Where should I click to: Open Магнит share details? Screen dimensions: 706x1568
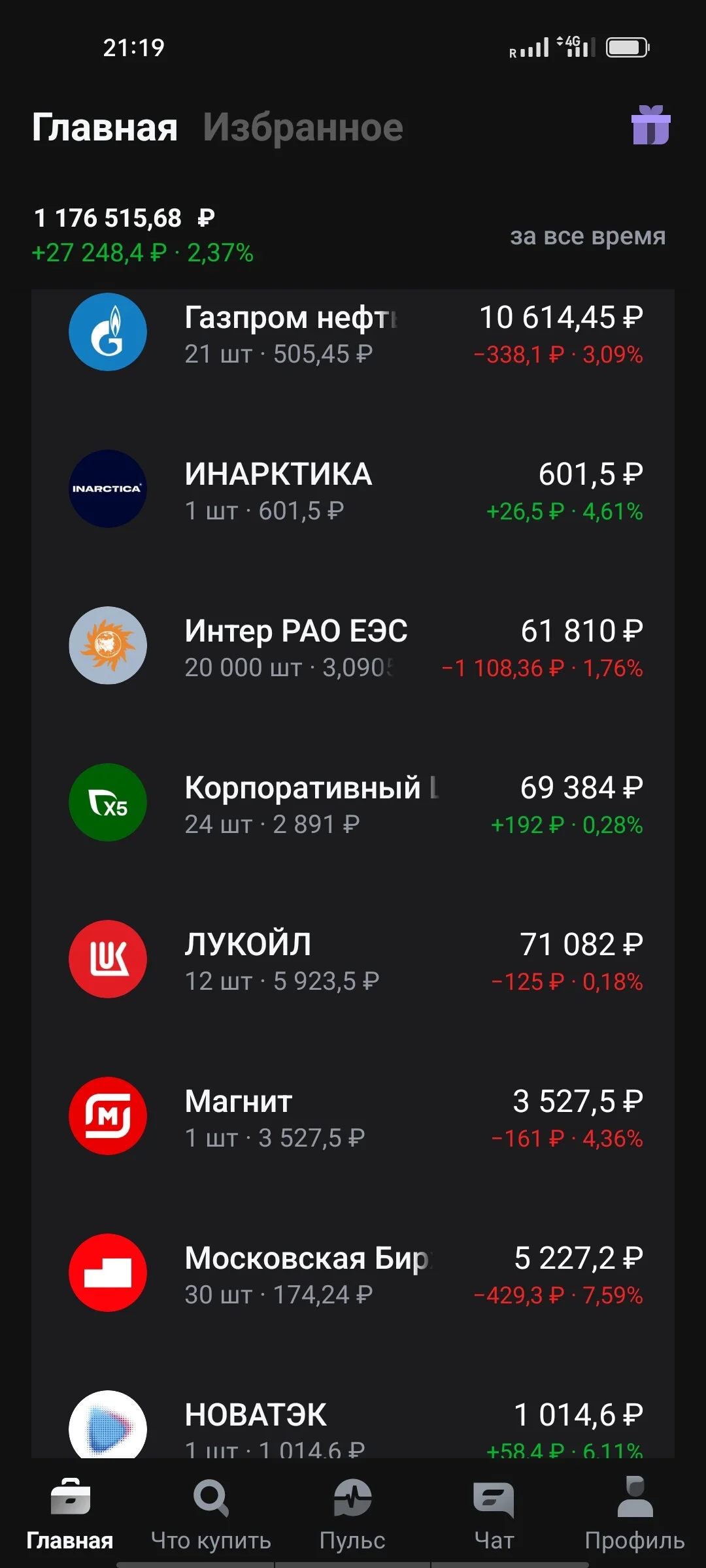(x=353, y=1116)
